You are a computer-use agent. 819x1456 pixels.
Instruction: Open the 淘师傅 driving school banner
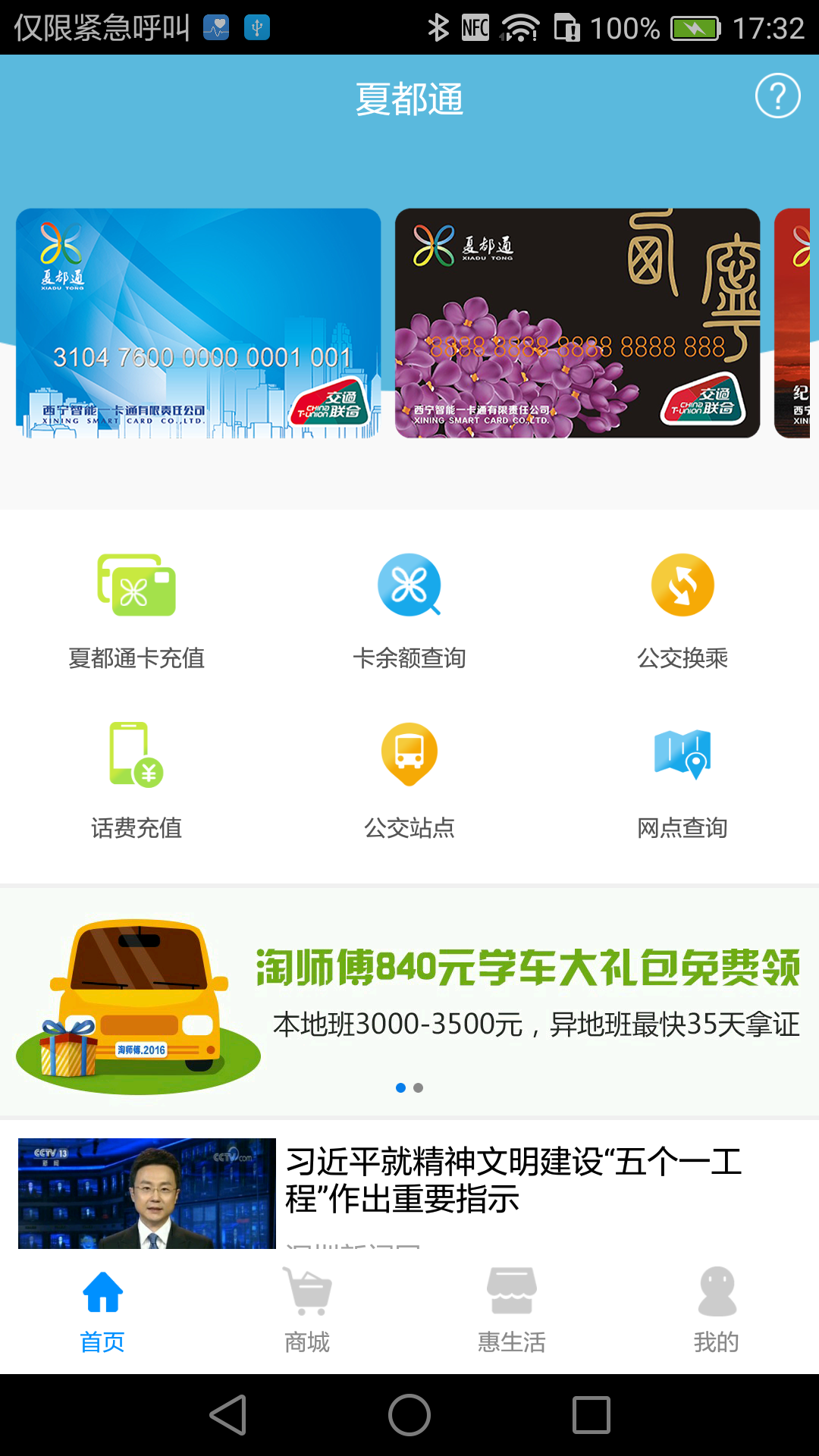[x=409, y=1001]
